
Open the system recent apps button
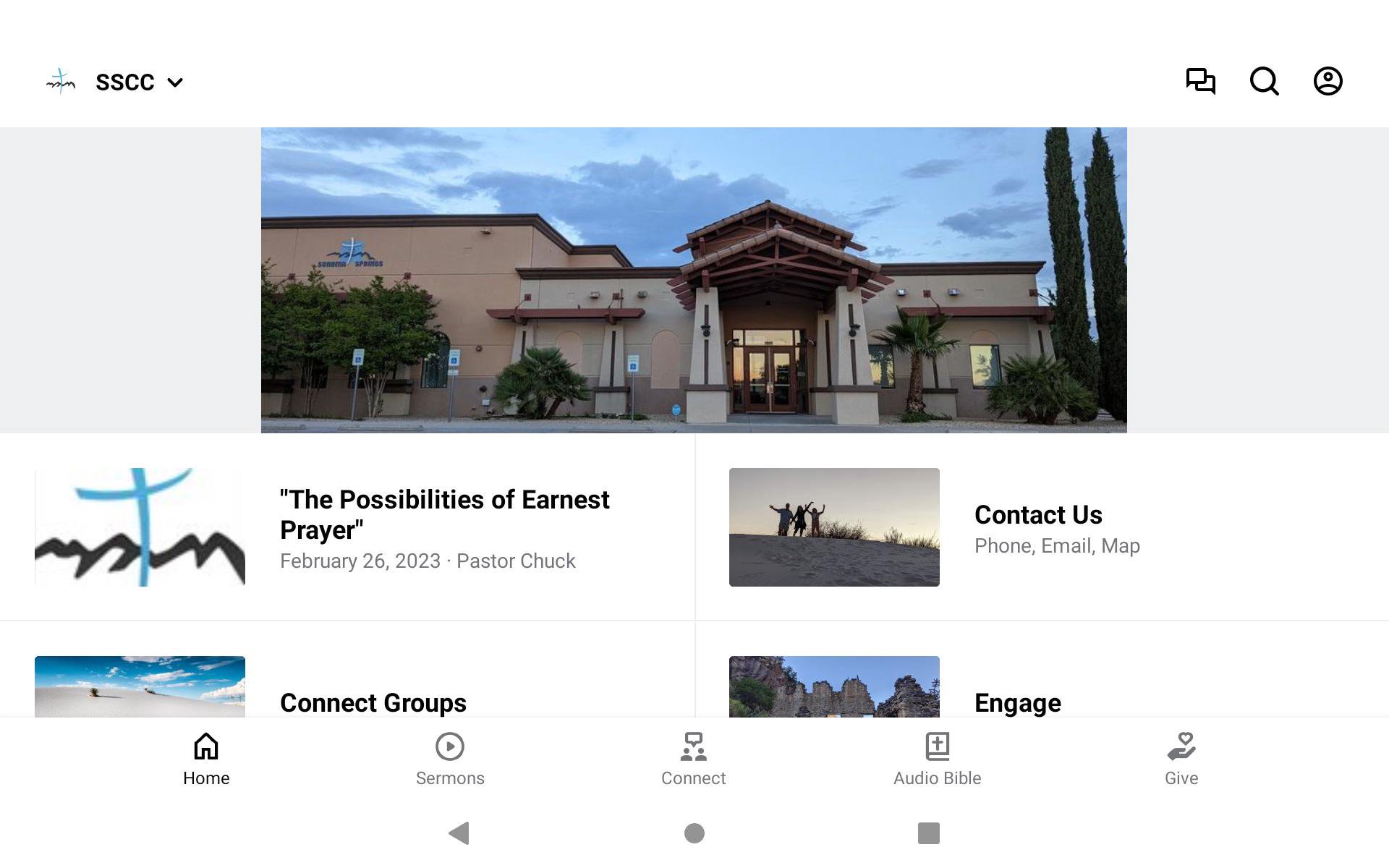click(x=928, y=833)
